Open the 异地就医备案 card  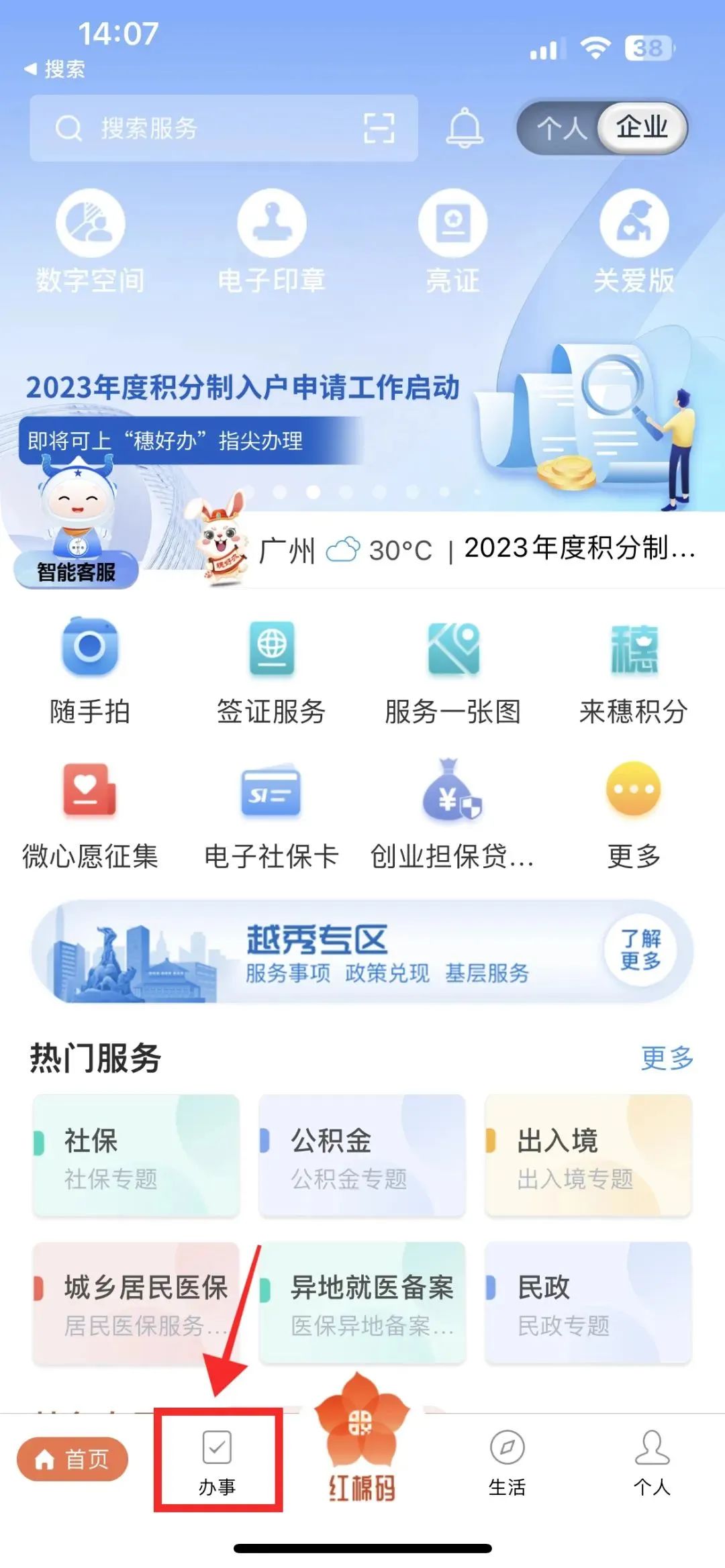click(362, 1302)
